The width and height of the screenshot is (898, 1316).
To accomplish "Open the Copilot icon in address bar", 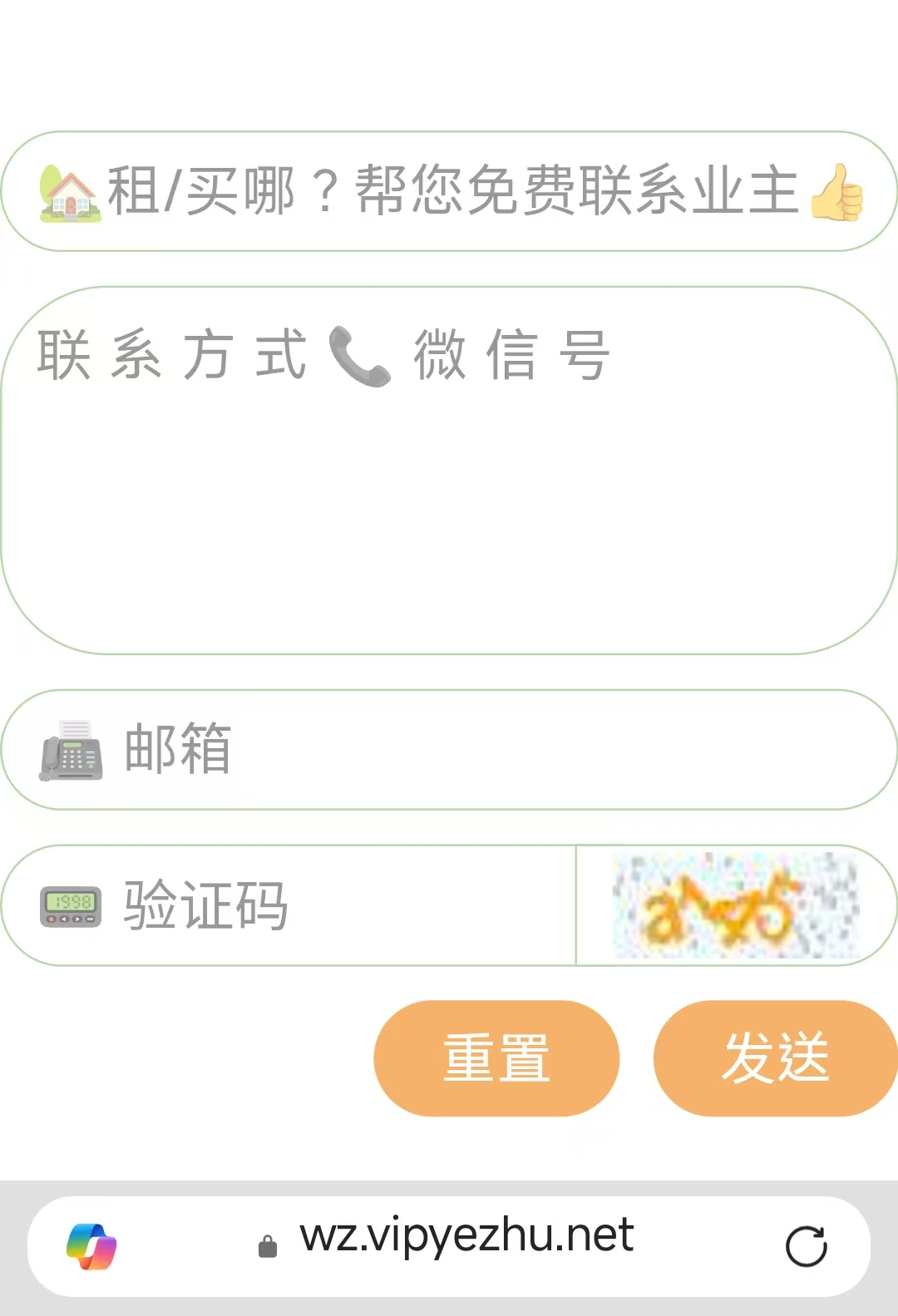I will click(91, 1246).
